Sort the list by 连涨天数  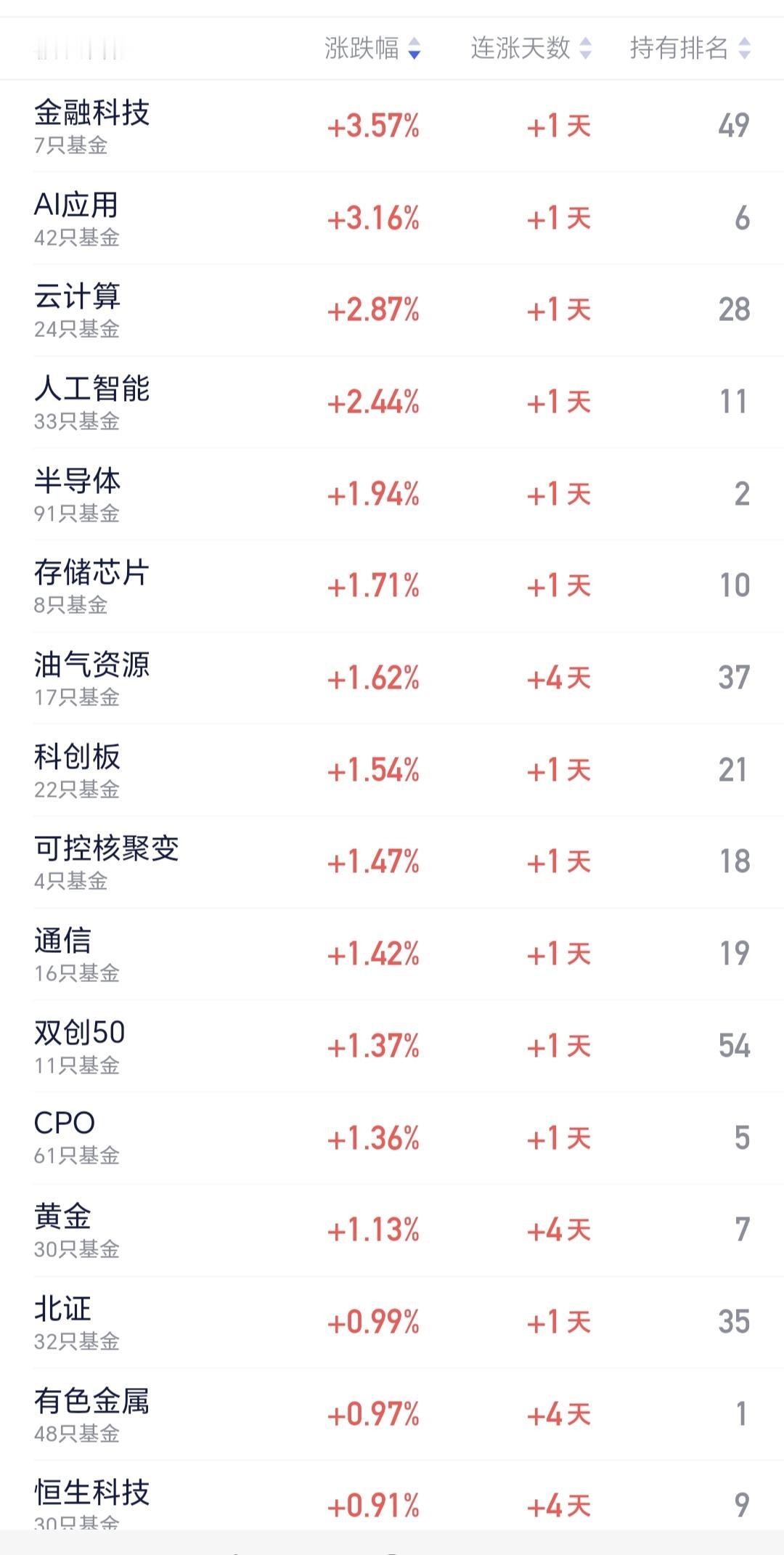(531, 49)
